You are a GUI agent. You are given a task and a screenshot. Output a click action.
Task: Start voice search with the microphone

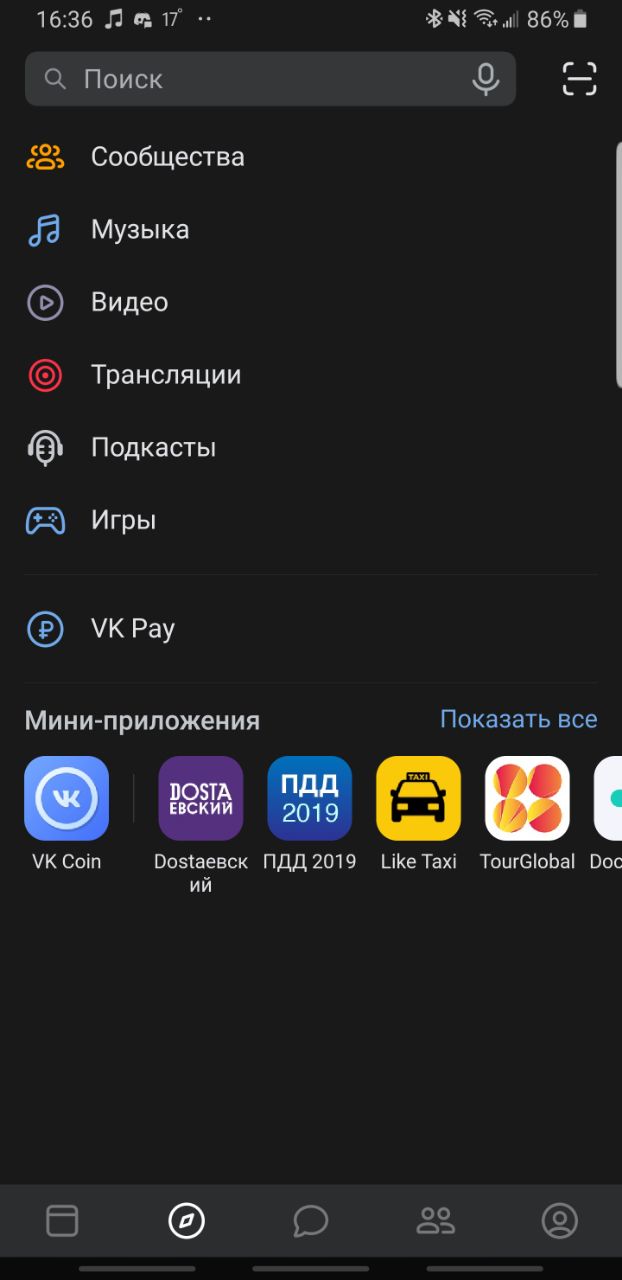[x=486, y=79]
